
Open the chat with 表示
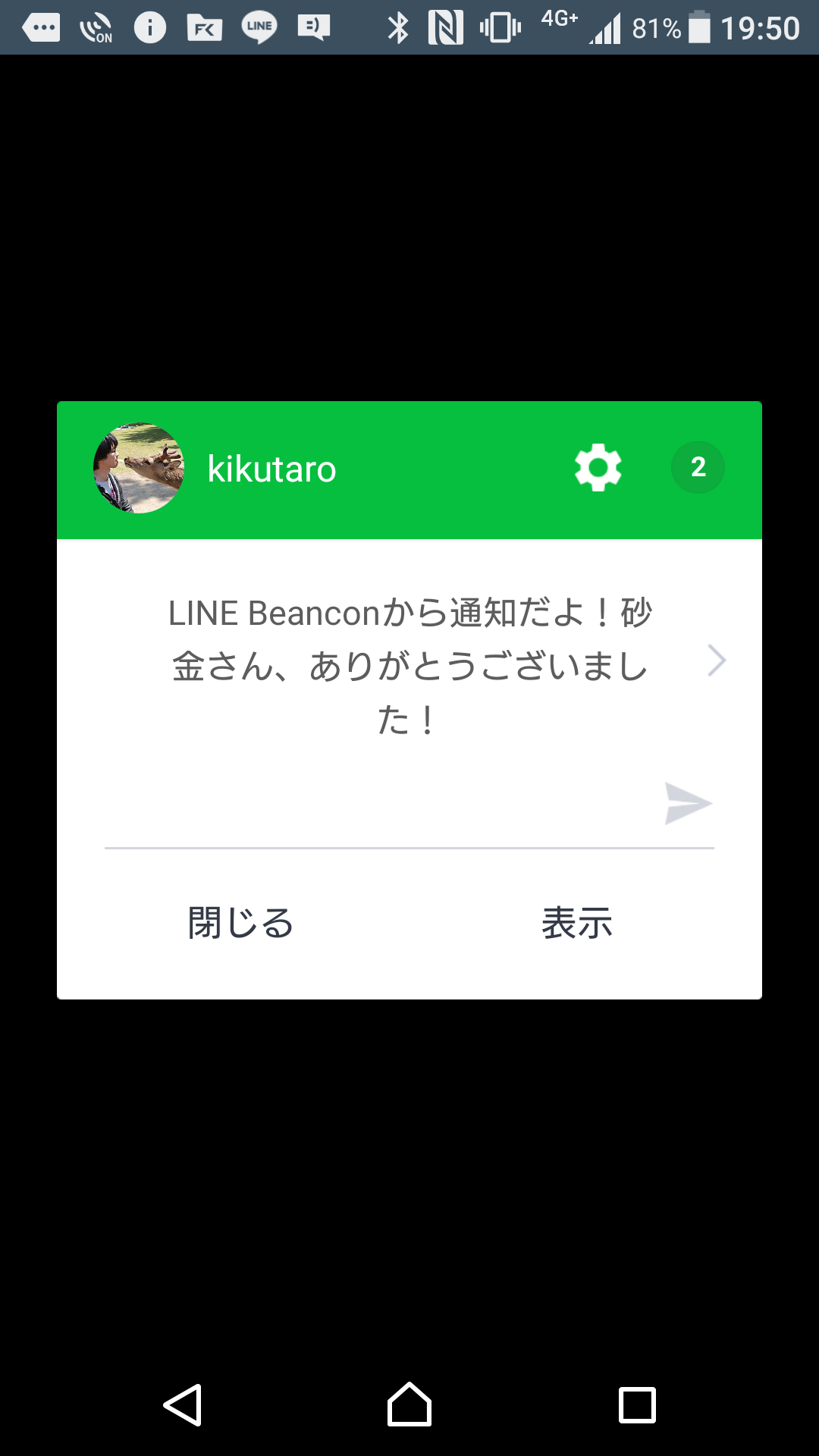click(577, 924)
